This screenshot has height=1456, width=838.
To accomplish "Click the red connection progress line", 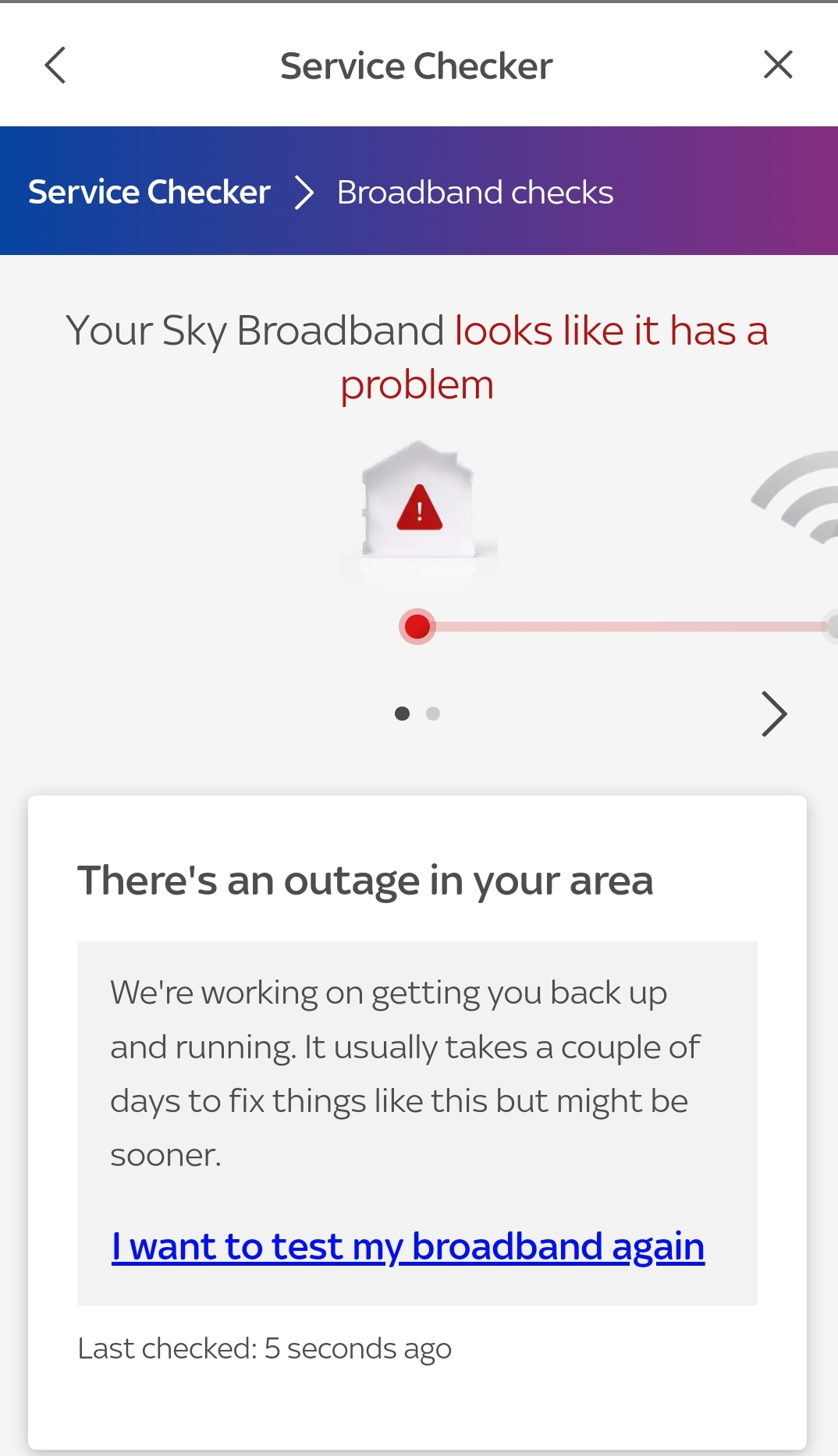I will pos(624,624).
